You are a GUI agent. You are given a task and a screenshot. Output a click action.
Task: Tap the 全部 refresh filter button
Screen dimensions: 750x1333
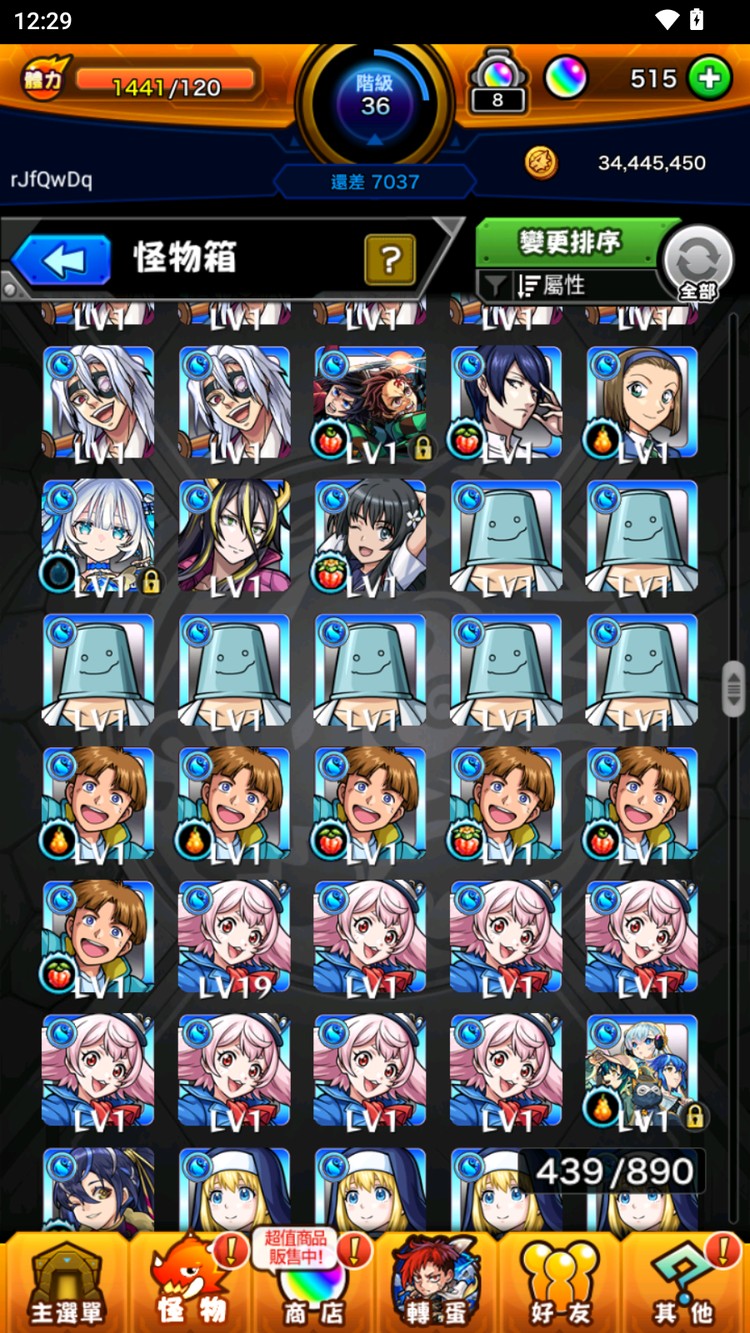click(698, 264)
